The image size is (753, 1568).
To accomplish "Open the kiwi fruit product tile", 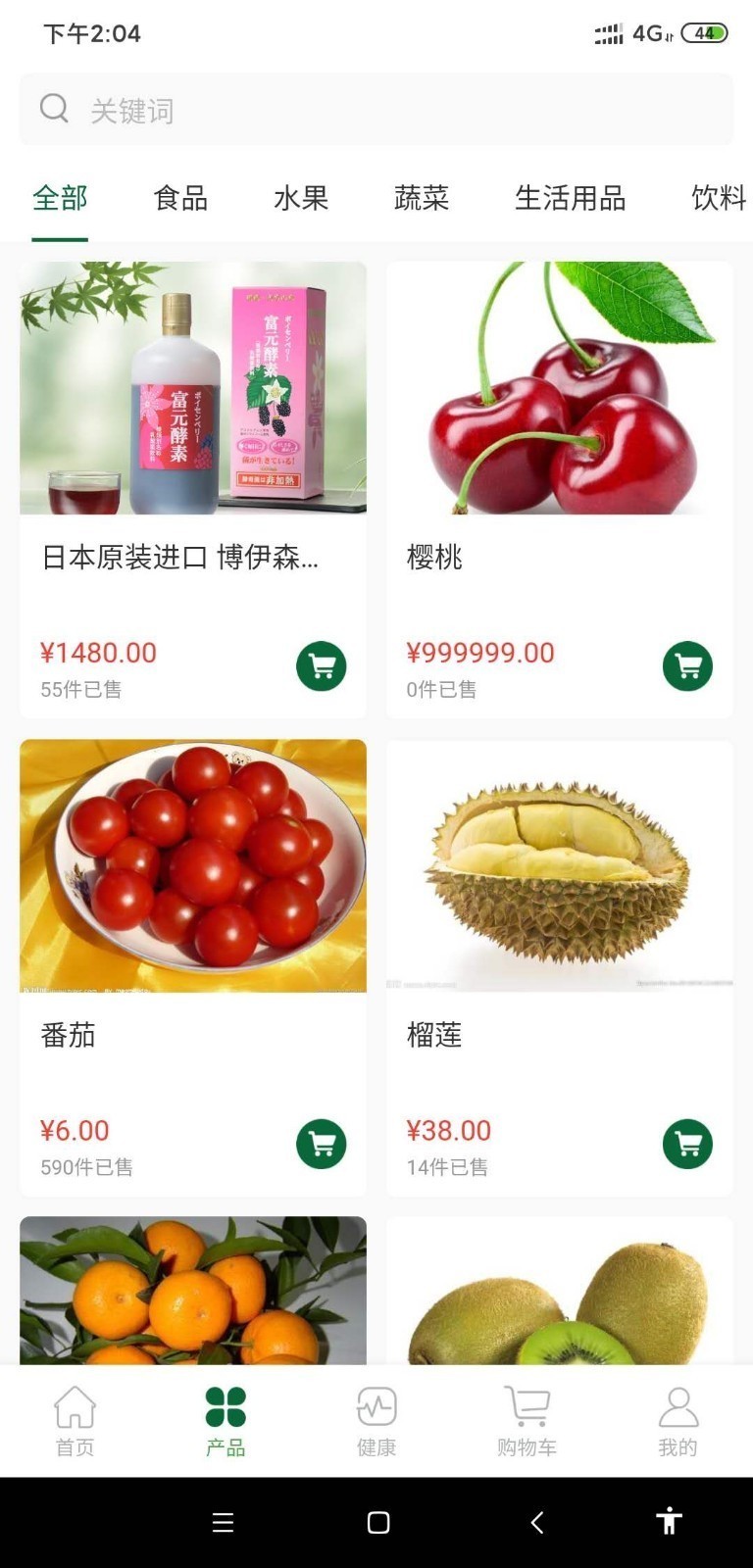I will point(559,1294).
